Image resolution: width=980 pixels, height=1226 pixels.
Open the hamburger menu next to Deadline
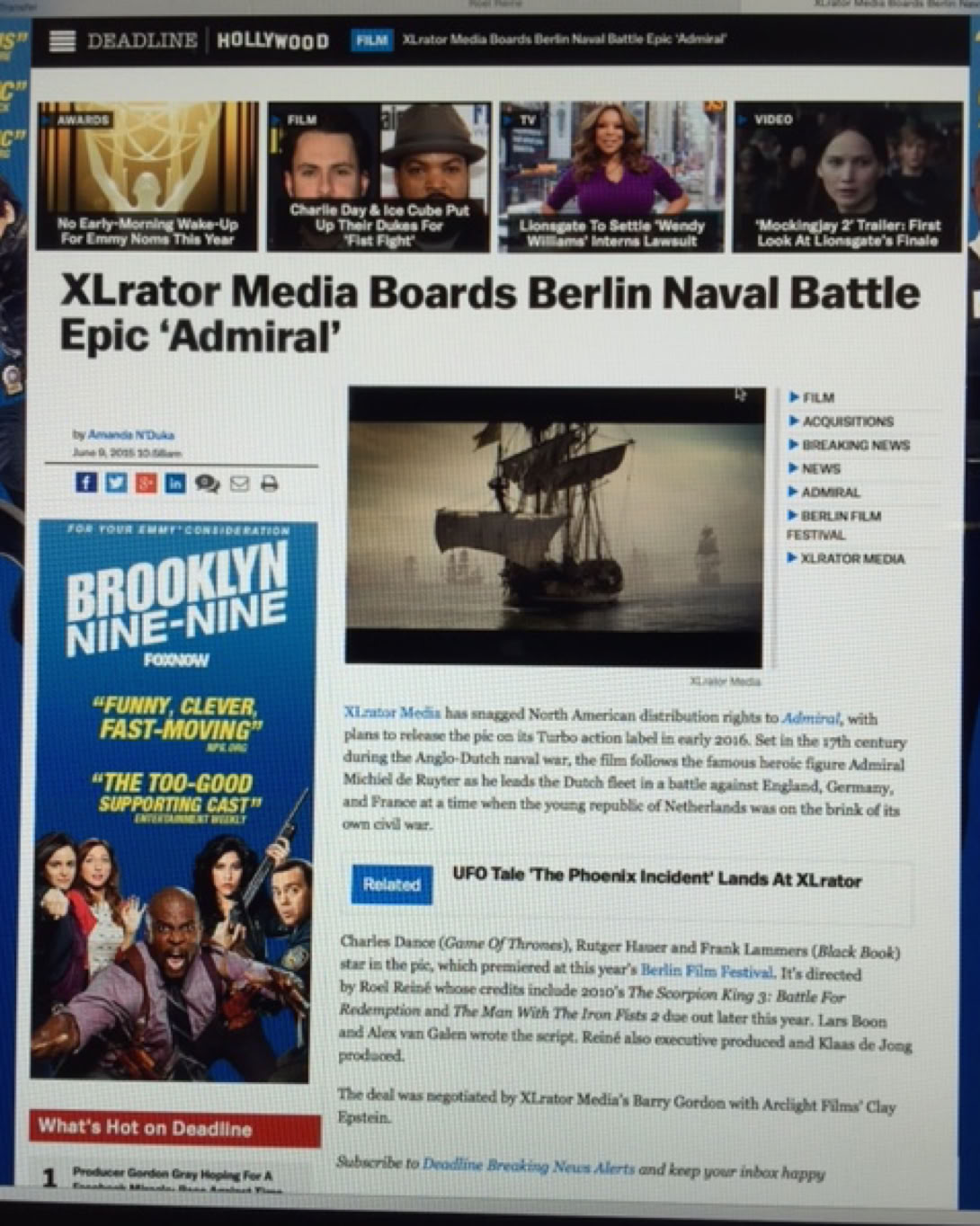(x=62, y=41)
